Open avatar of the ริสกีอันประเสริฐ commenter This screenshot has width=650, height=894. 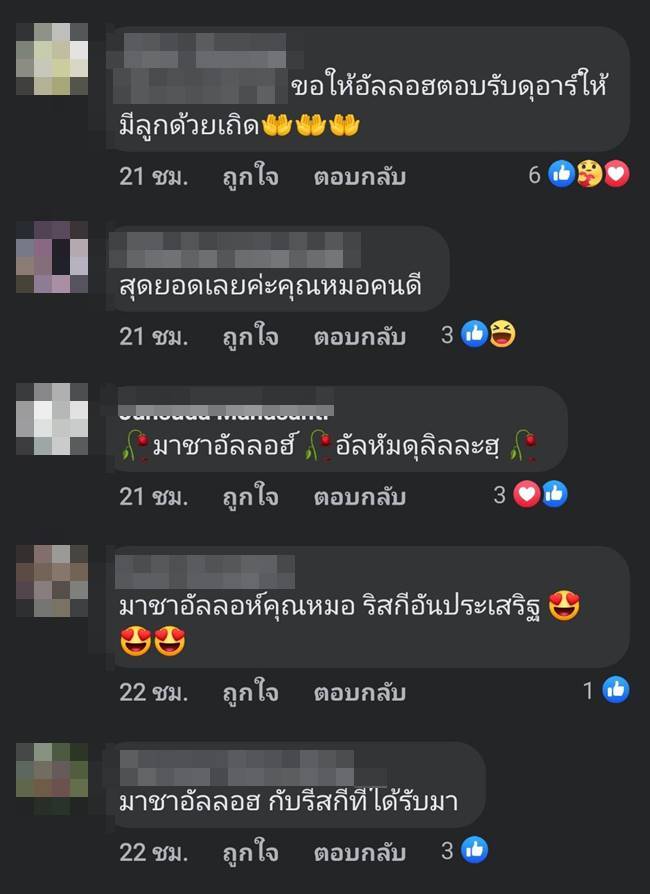(x=52, y=582)
